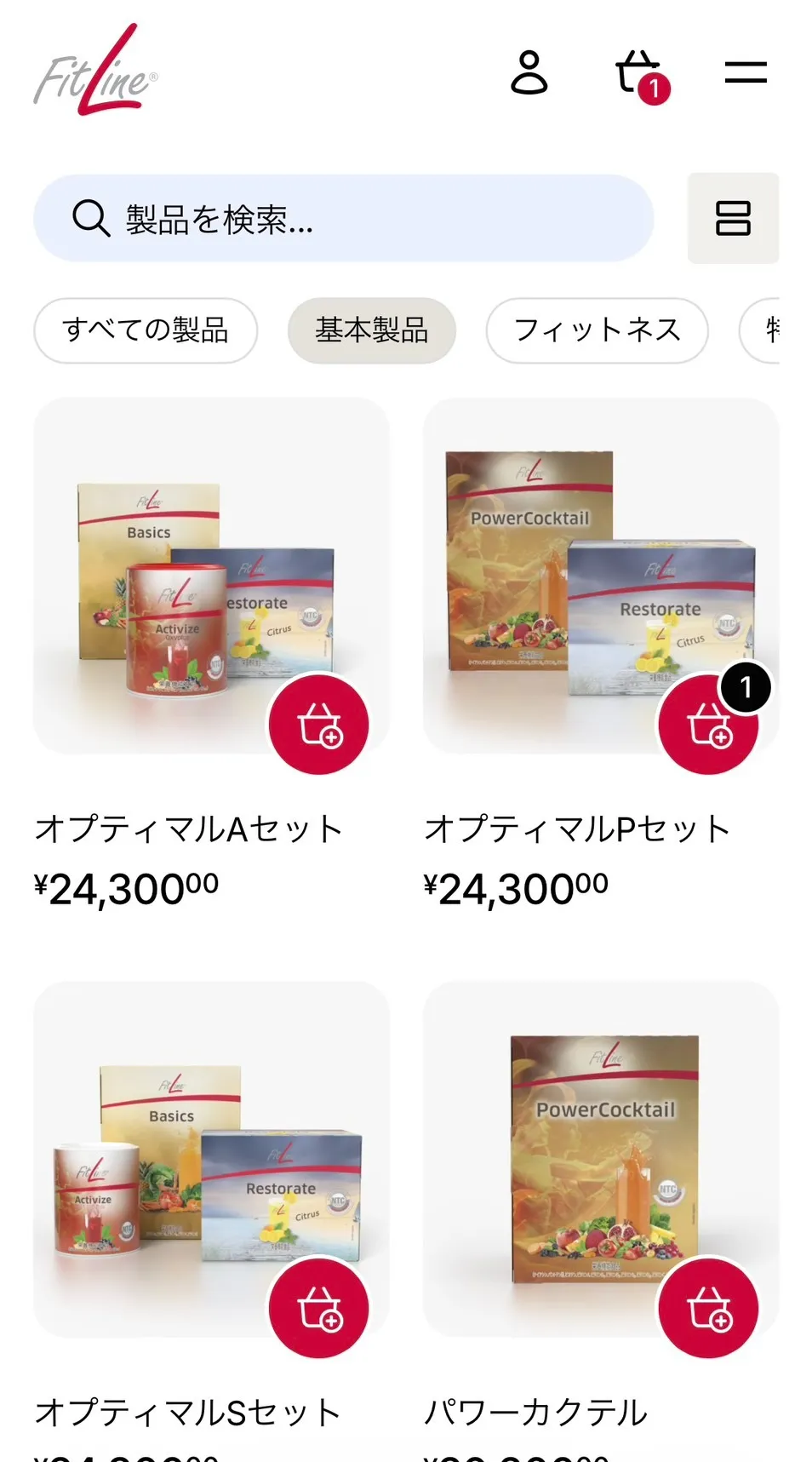This screenshot has height=1462, width=812.
Task: Select the 基本製品 filter chip
Action: (x=371, y=330)
